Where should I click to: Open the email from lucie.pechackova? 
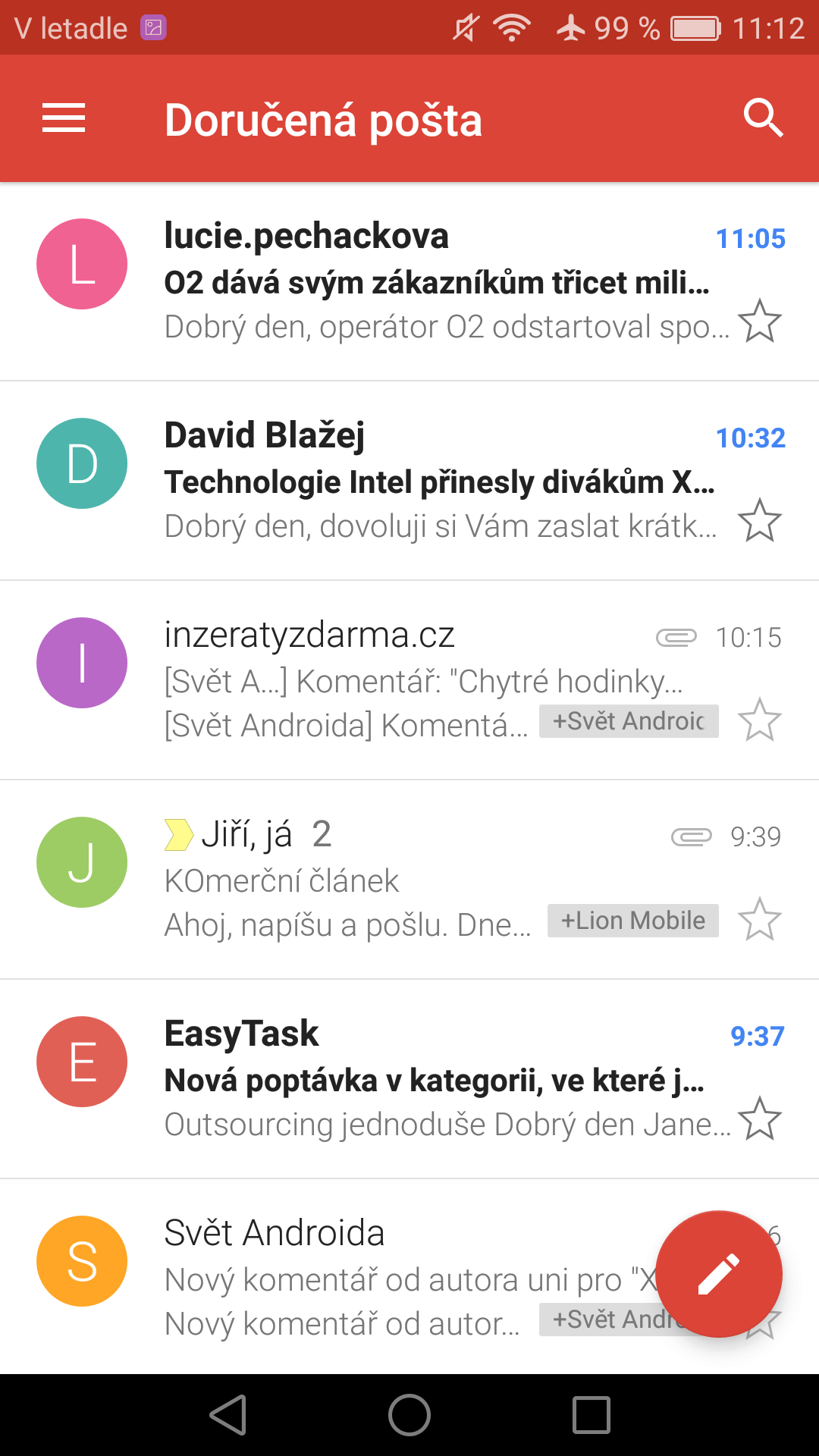409,282
